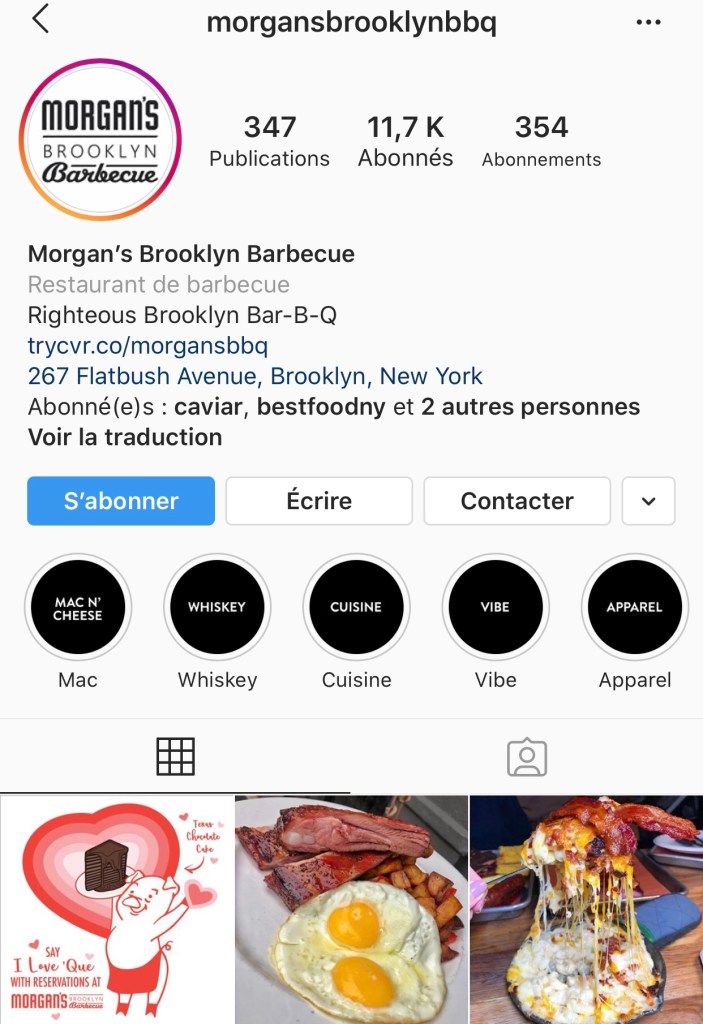This screenshot has width=703, height=1024.
Task: Open the 267 Flatbush Avenue address
Action: [x=255, y=377]
